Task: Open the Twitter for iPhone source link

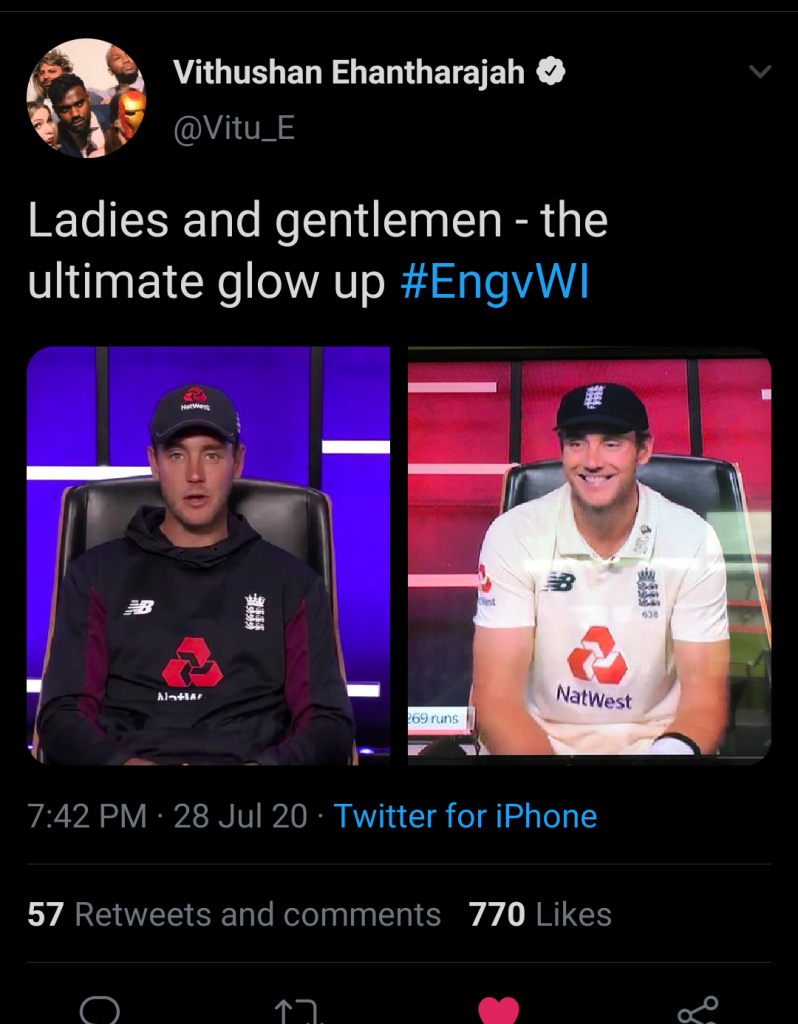Action: pyautogui.click(x=465, y=816)
